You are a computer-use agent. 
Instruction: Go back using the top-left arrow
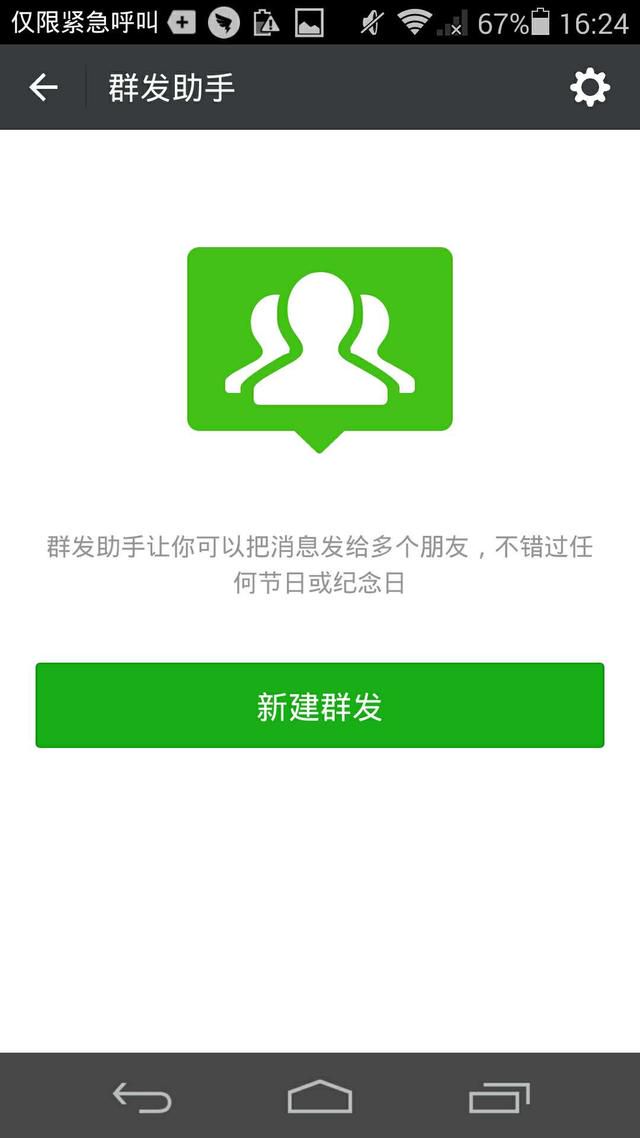43,88
